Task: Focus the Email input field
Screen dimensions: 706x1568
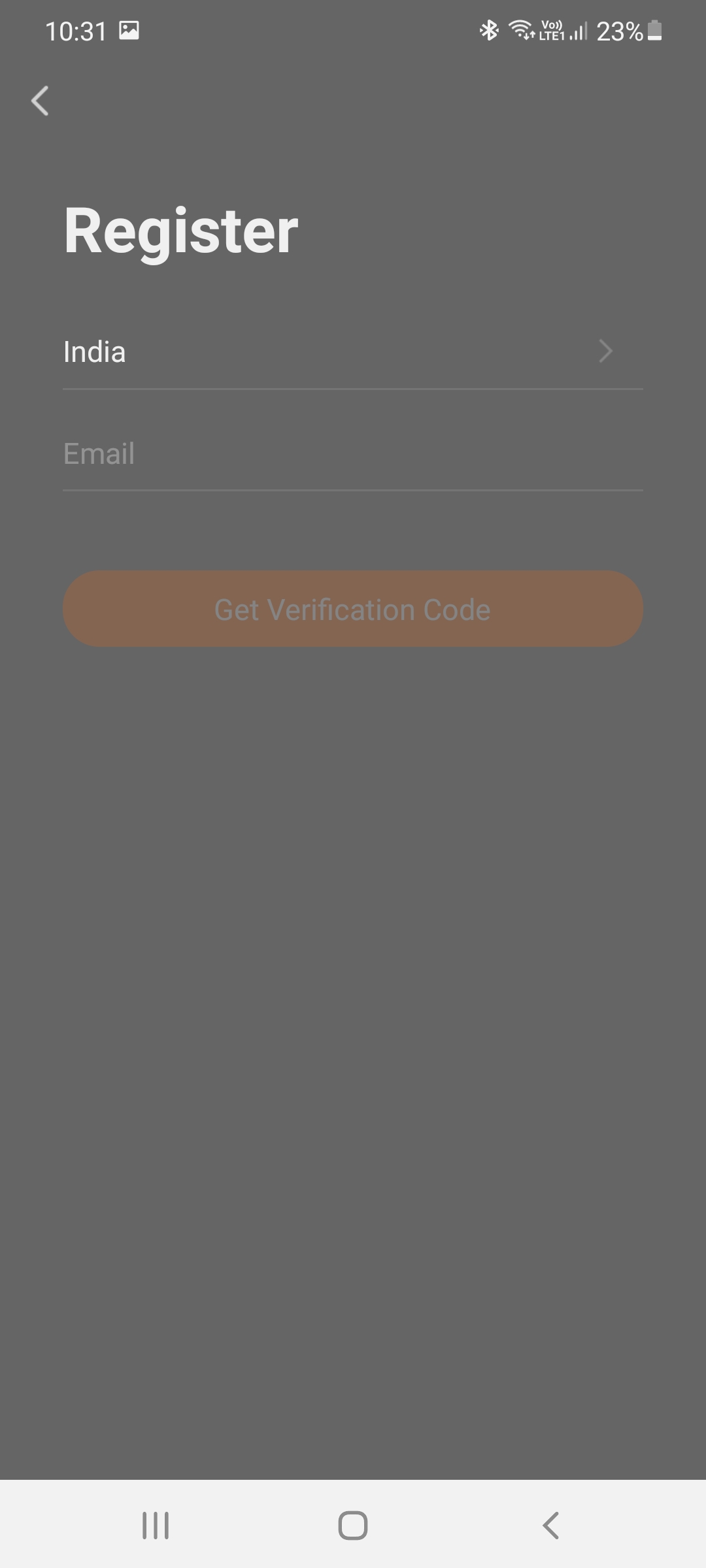Action: 353,454
